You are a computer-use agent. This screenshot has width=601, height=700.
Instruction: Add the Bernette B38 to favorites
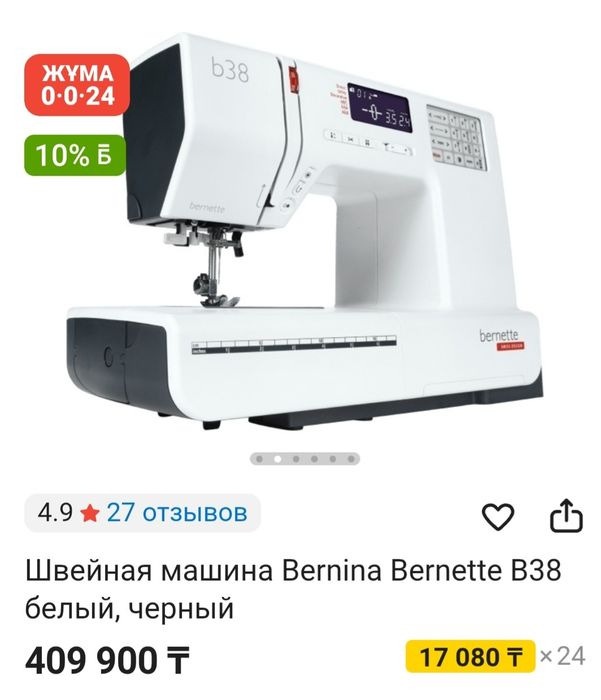[x=498, y=516]
